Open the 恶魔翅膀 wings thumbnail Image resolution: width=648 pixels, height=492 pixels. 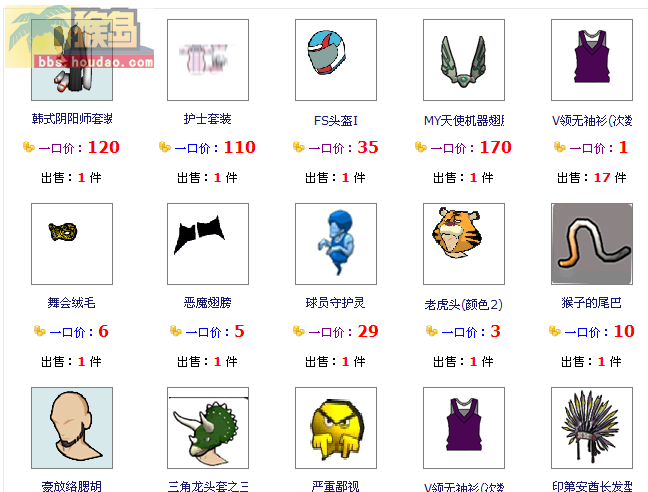pyautogui.click(x=208, y=245)
